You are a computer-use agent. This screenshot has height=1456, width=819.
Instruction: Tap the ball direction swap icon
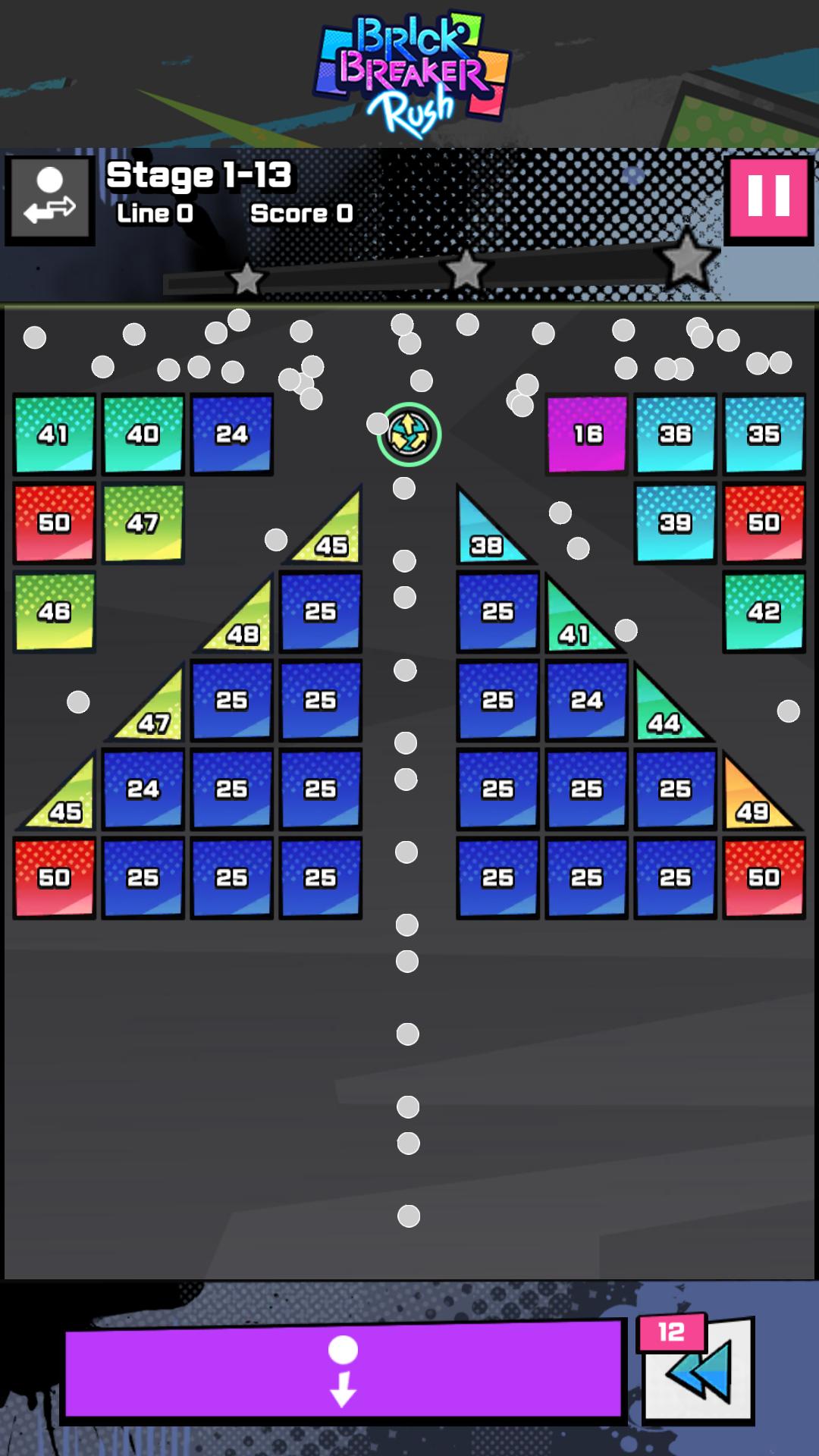tap(50, 200)
